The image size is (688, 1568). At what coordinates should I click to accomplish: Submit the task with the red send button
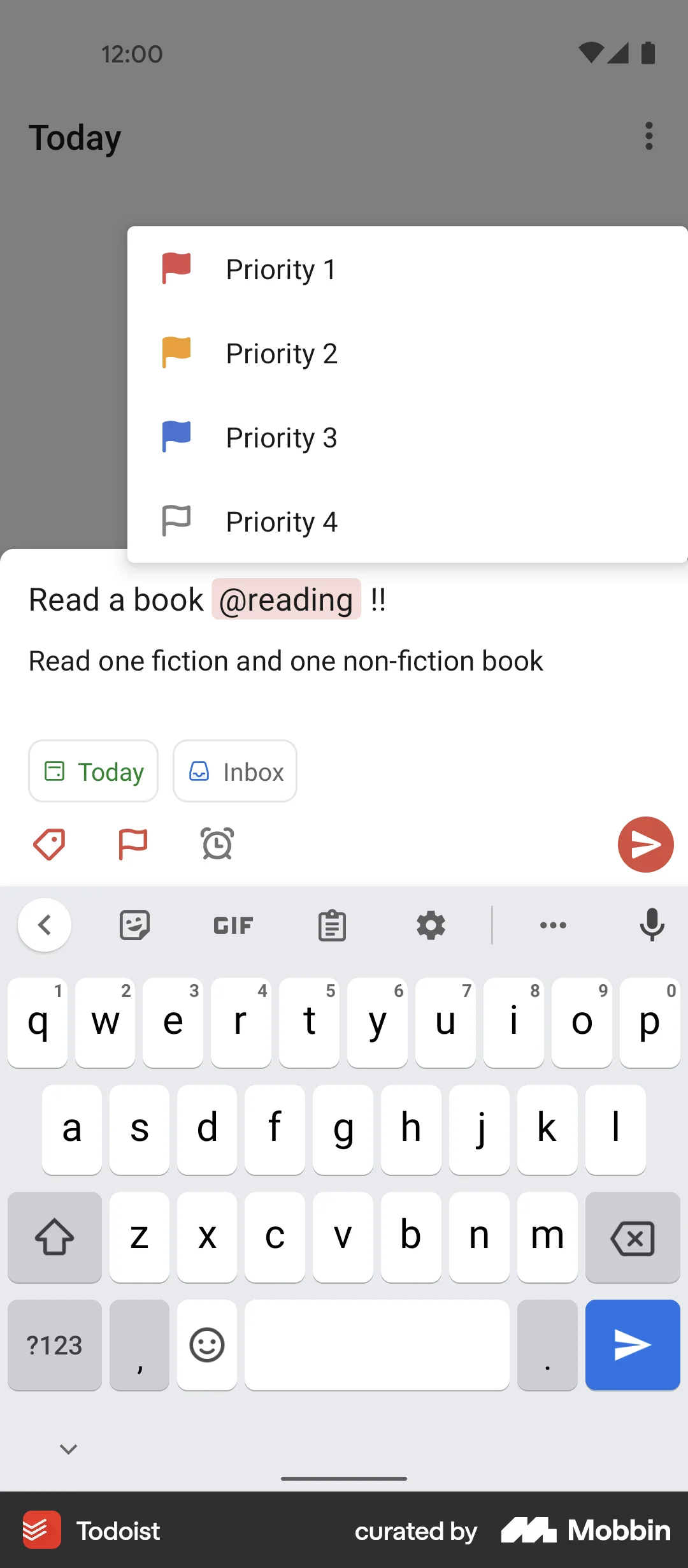coord(645,844)
